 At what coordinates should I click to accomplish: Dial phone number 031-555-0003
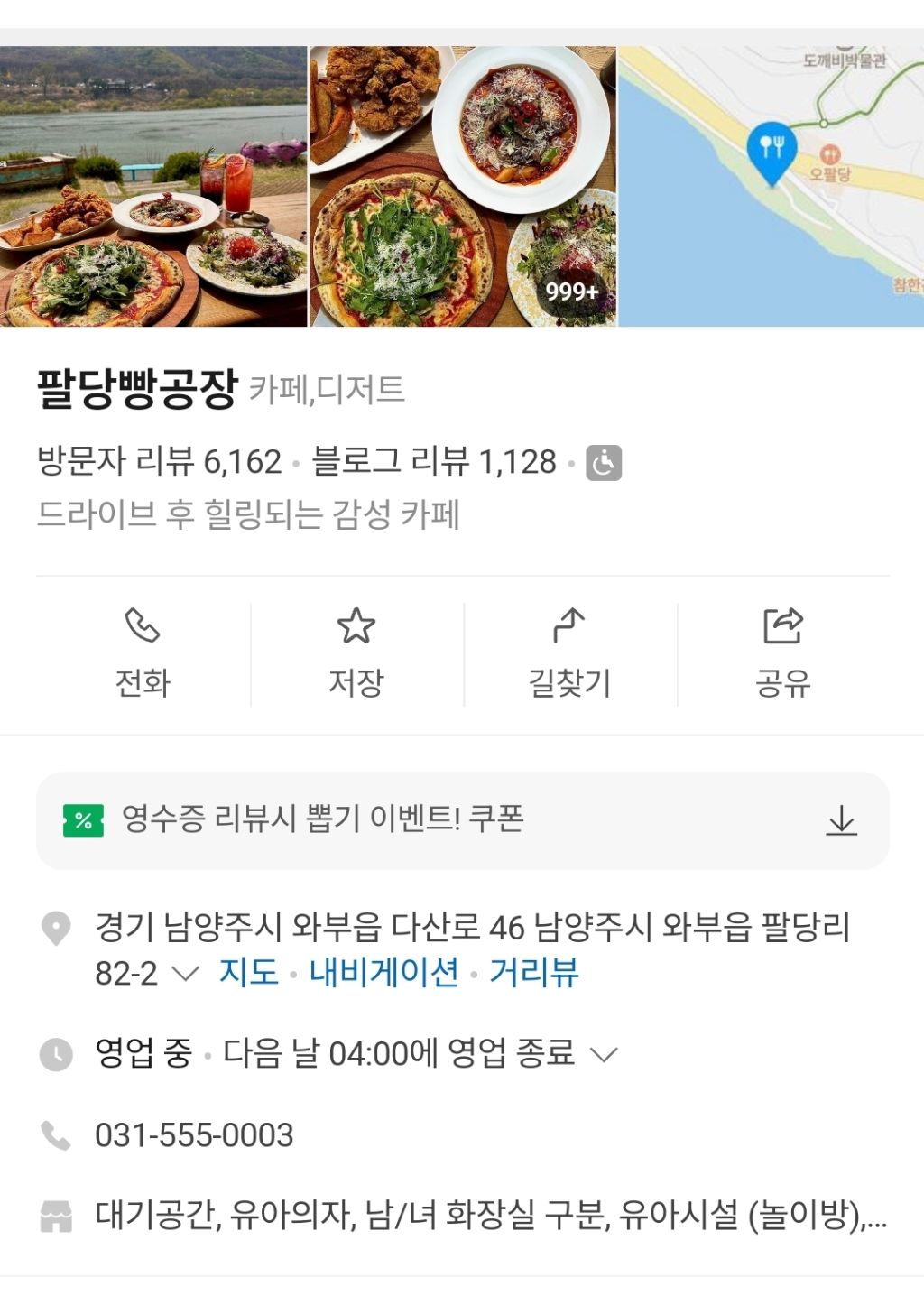coord(194,1135)
